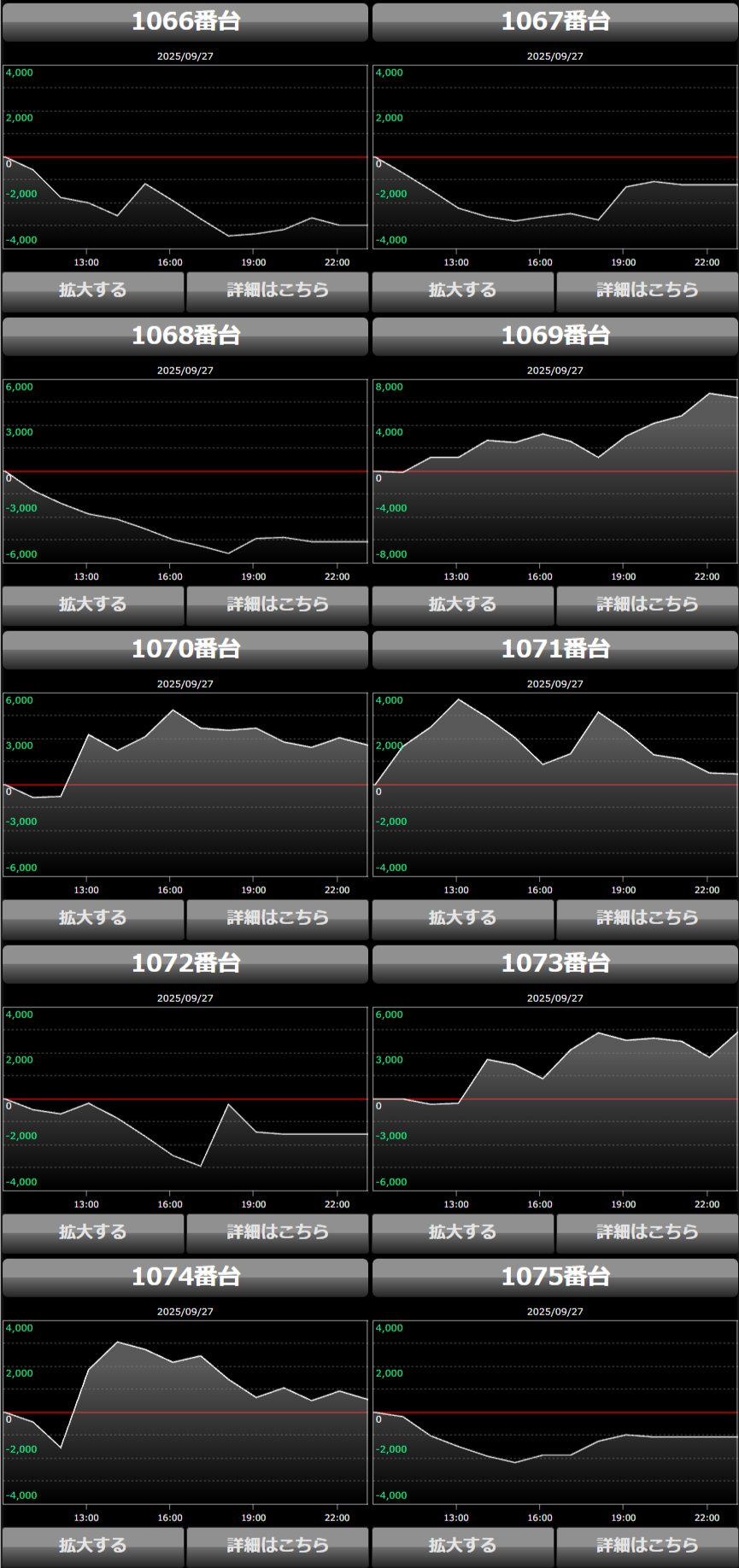The height and width of the screenshot is (1568, 739).
Task: View details of machine 1067番台
Action: 647,290
